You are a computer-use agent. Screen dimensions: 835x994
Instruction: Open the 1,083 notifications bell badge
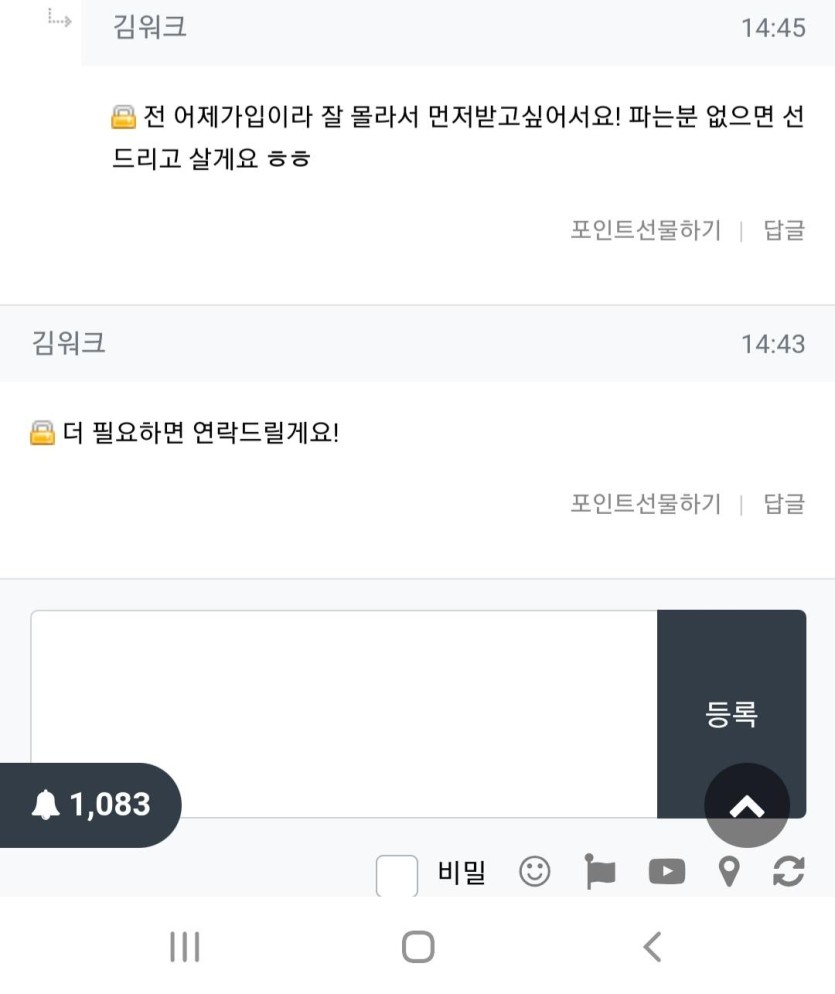[x=90, y=804]
